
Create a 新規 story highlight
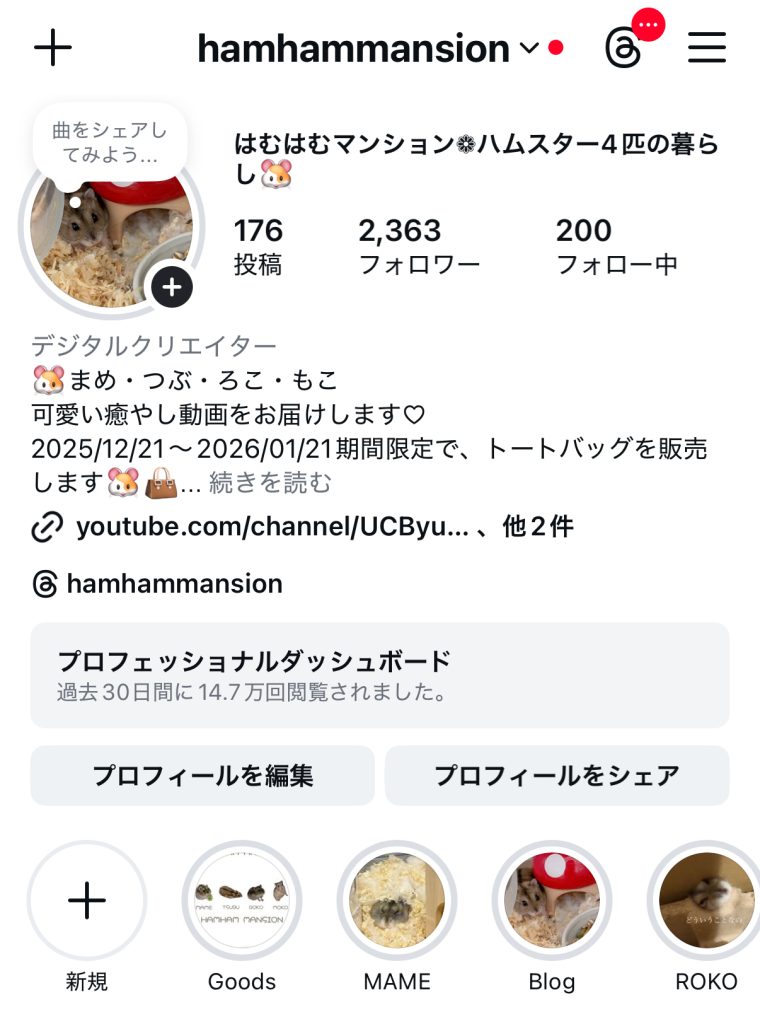pos(87,901)
